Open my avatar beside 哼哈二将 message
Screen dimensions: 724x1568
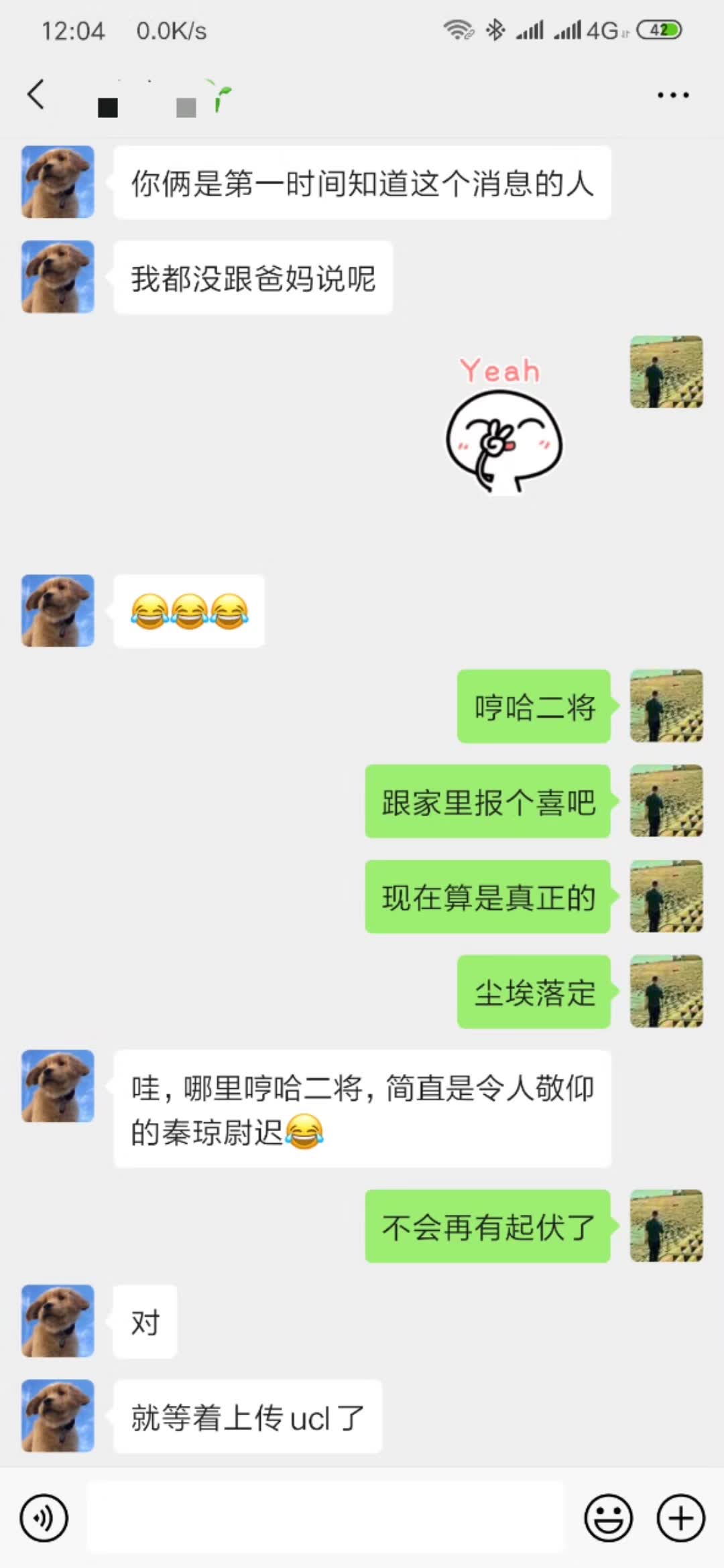(666, 706)
